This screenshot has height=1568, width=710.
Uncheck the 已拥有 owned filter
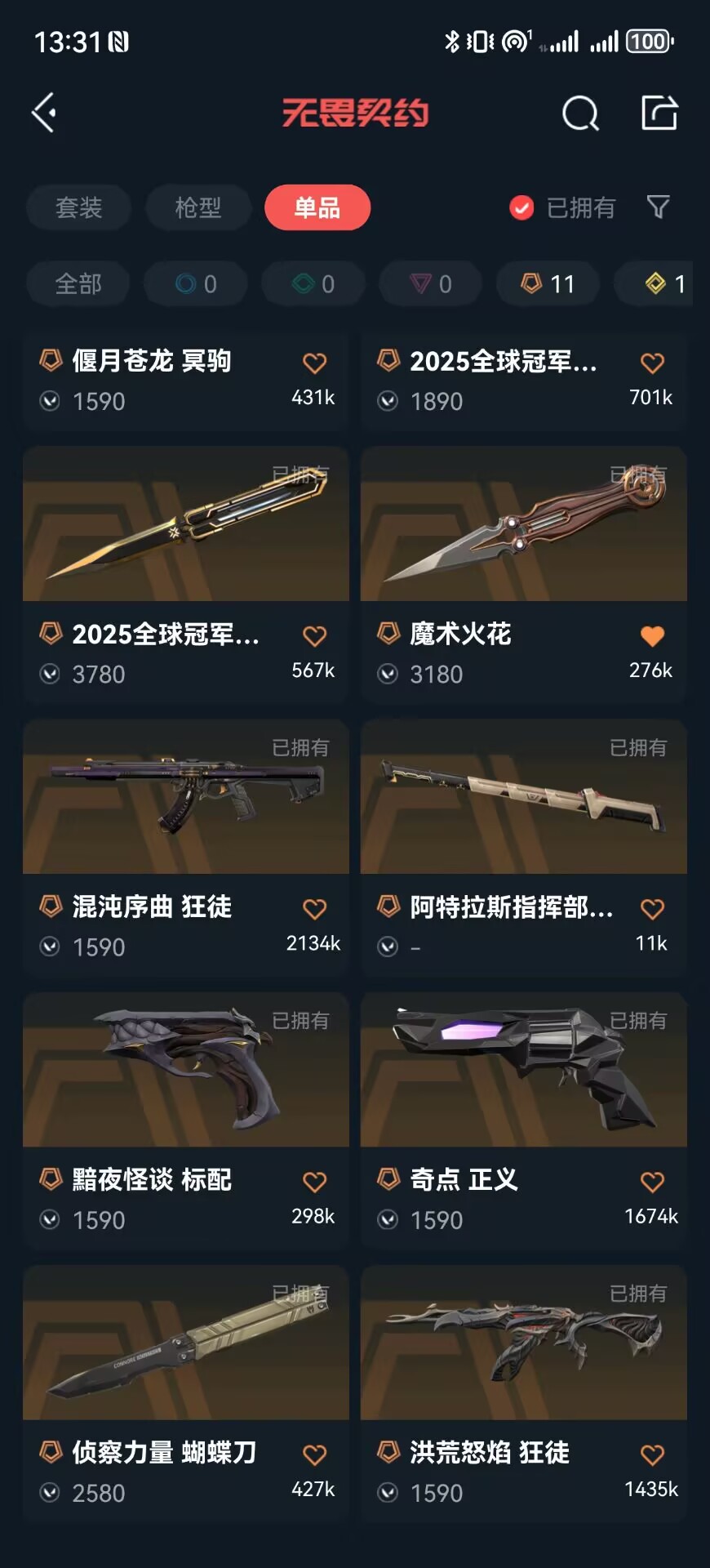pos(521,208)
